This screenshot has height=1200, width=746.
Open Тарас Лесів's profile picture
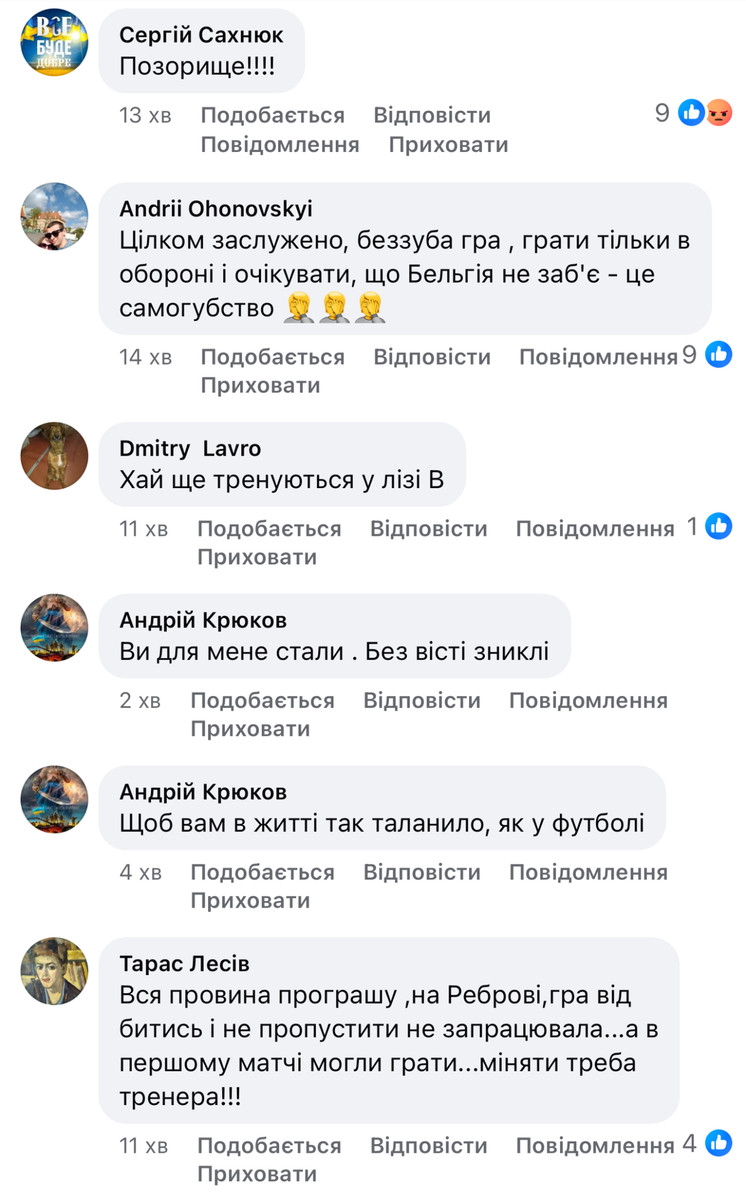[55, 970]
